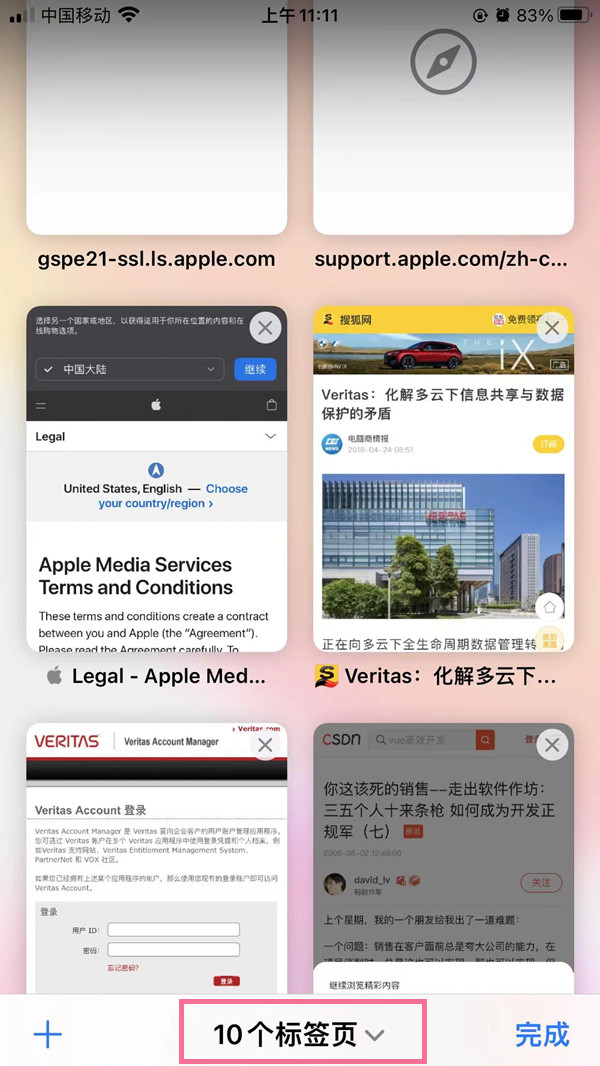Image resolution: width=600 pixels, height=1066 pixels.
Task: Close the 搜狐网 Veritas article tab
Action: click(x=552, y=328)
